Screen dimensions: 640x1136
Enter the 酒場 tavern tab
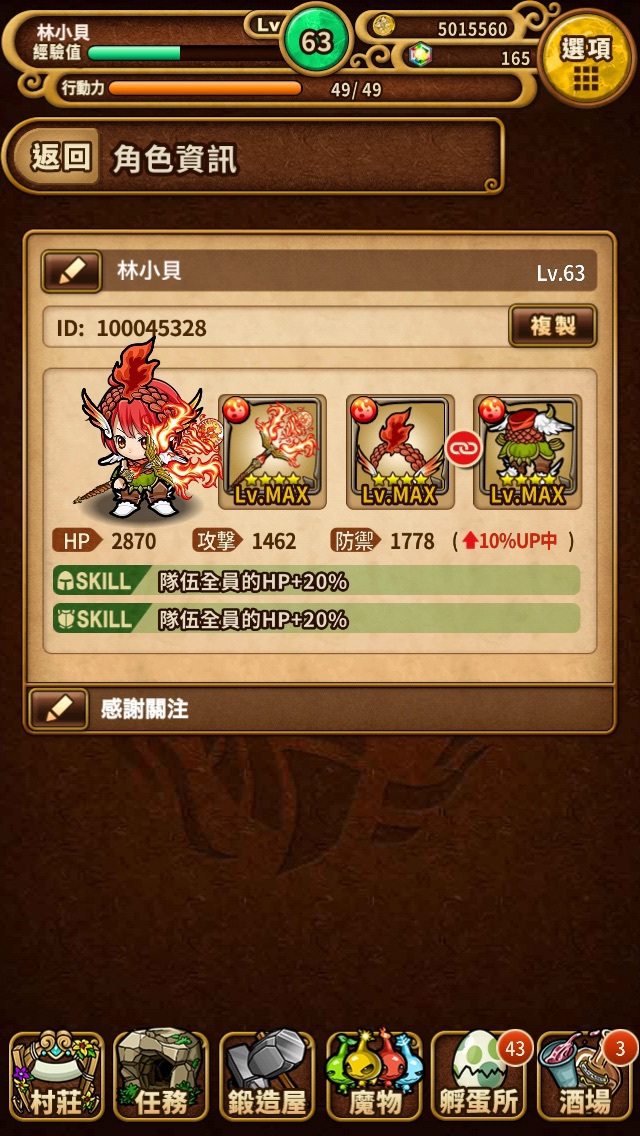(x=584, y=1075)
